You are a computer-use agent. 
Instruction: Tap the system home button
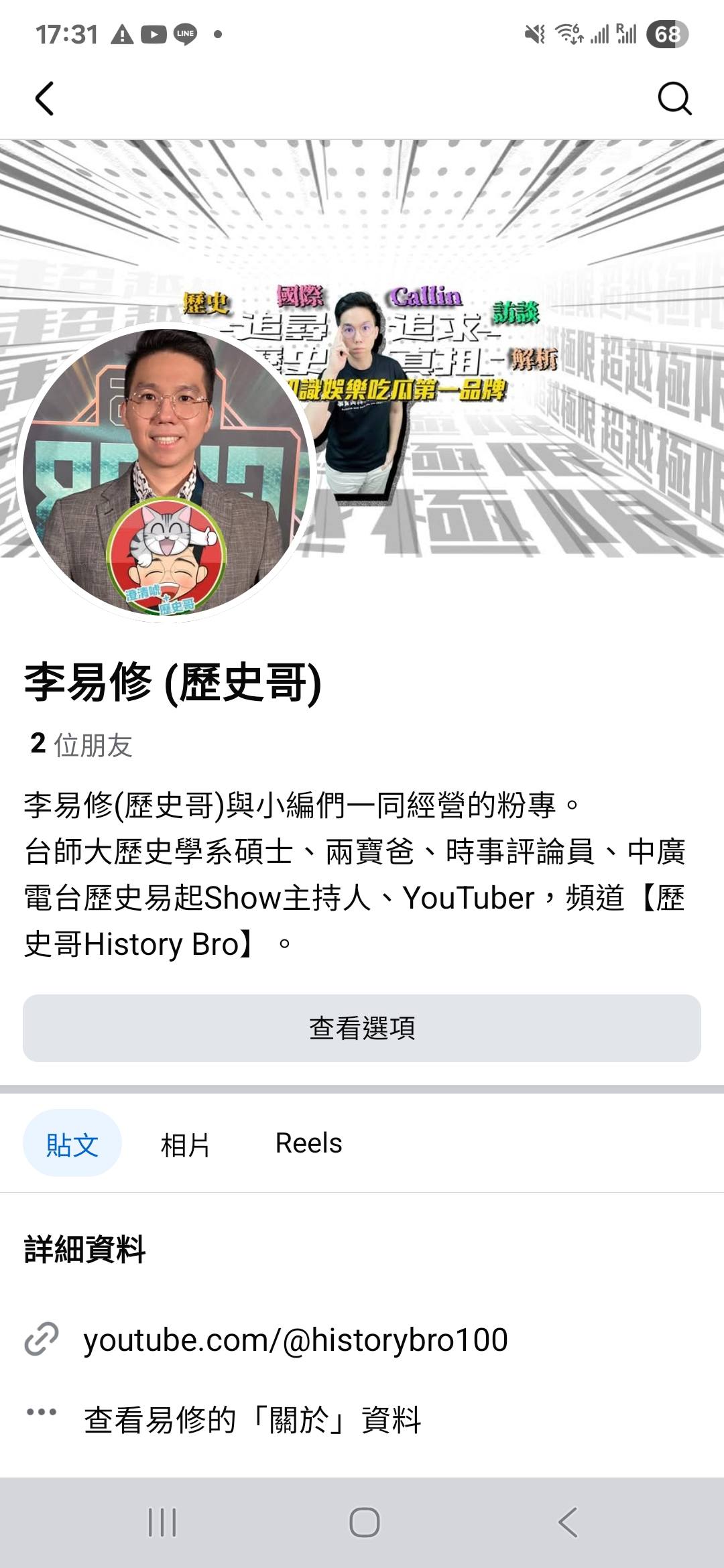pyautogui.click(x=364, y=1522)
